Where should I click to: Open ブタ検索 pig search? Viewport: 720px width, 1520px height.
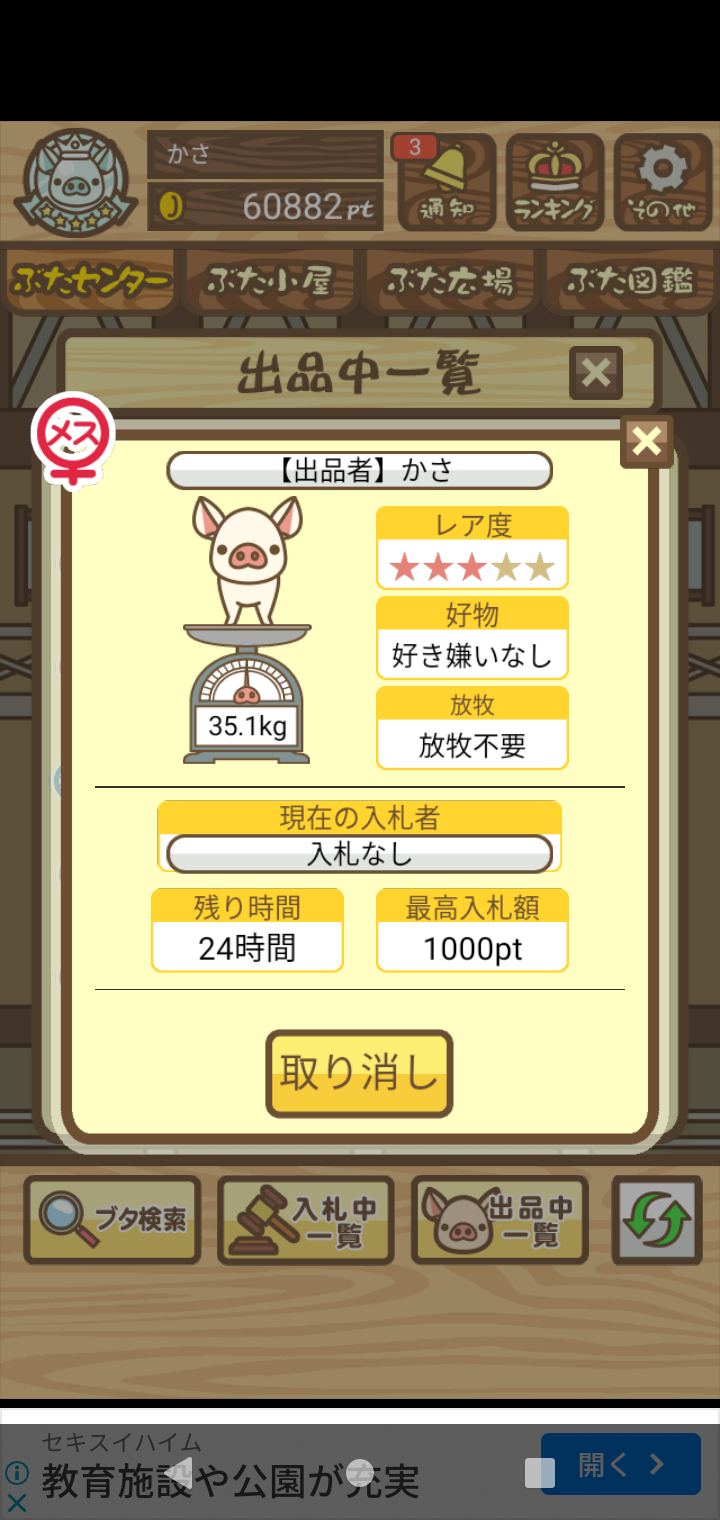112,1219
